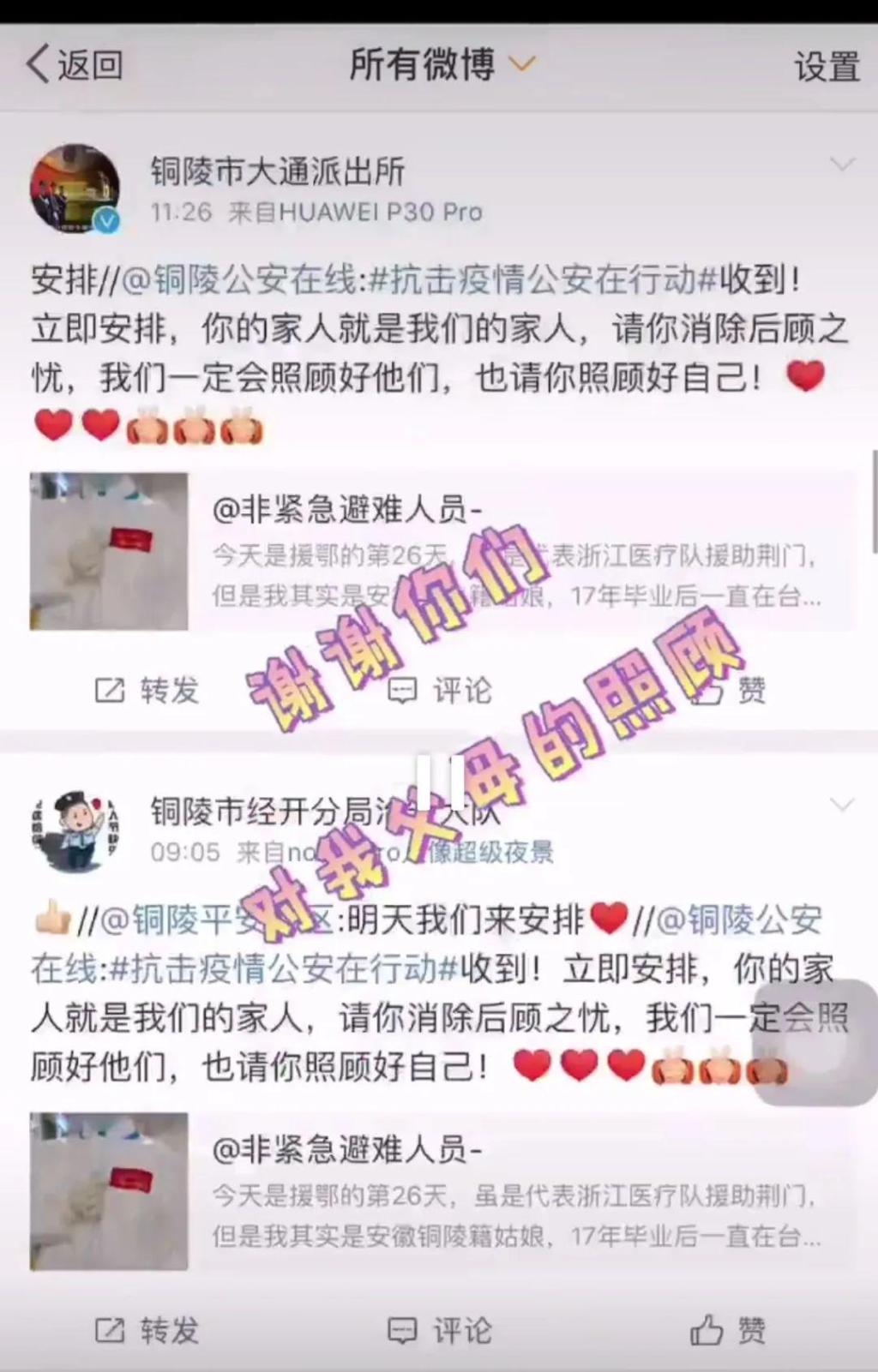Open the @铜陵公安在线 mention in first post
878x1372 pixels.
pos(238,280)
